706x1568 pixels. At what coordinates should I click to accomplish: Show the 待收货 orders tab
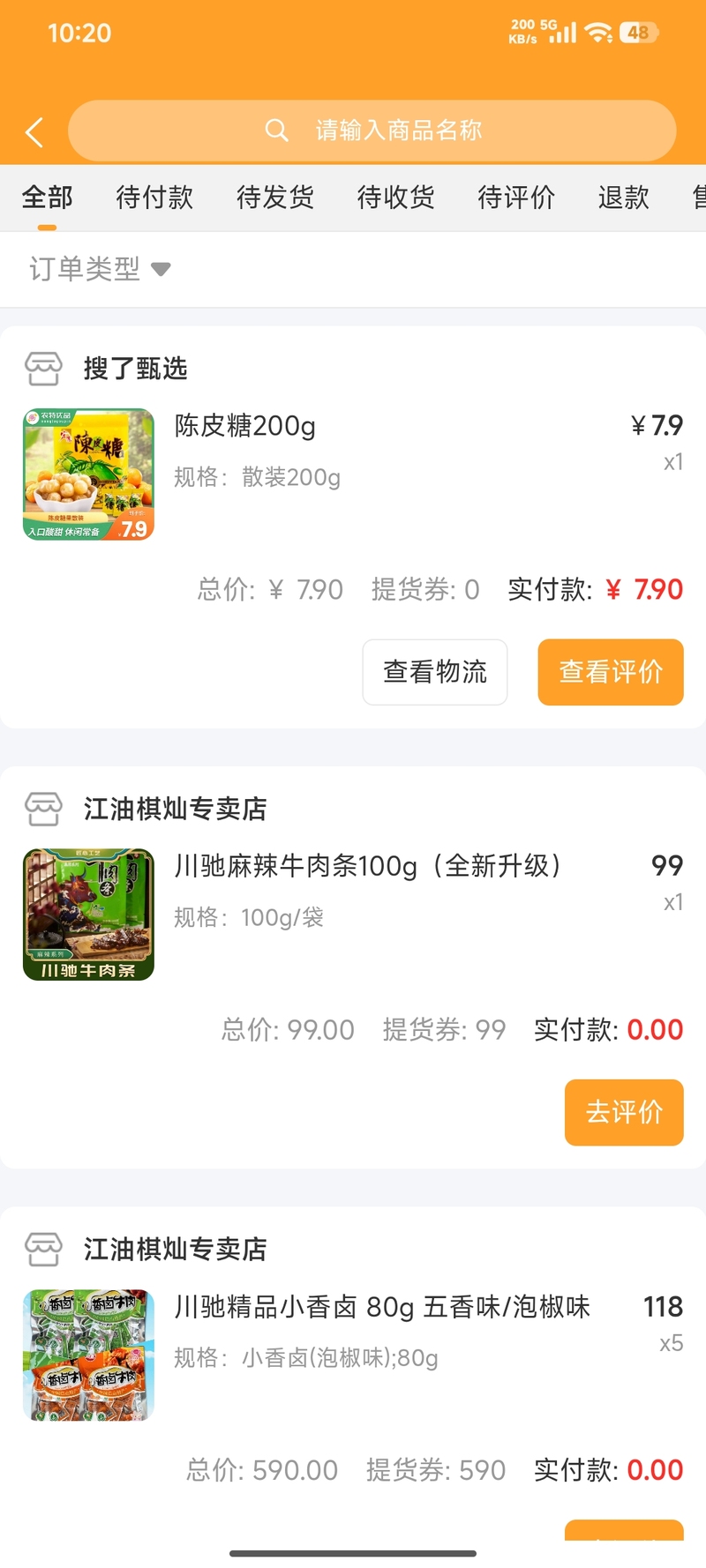395,198
